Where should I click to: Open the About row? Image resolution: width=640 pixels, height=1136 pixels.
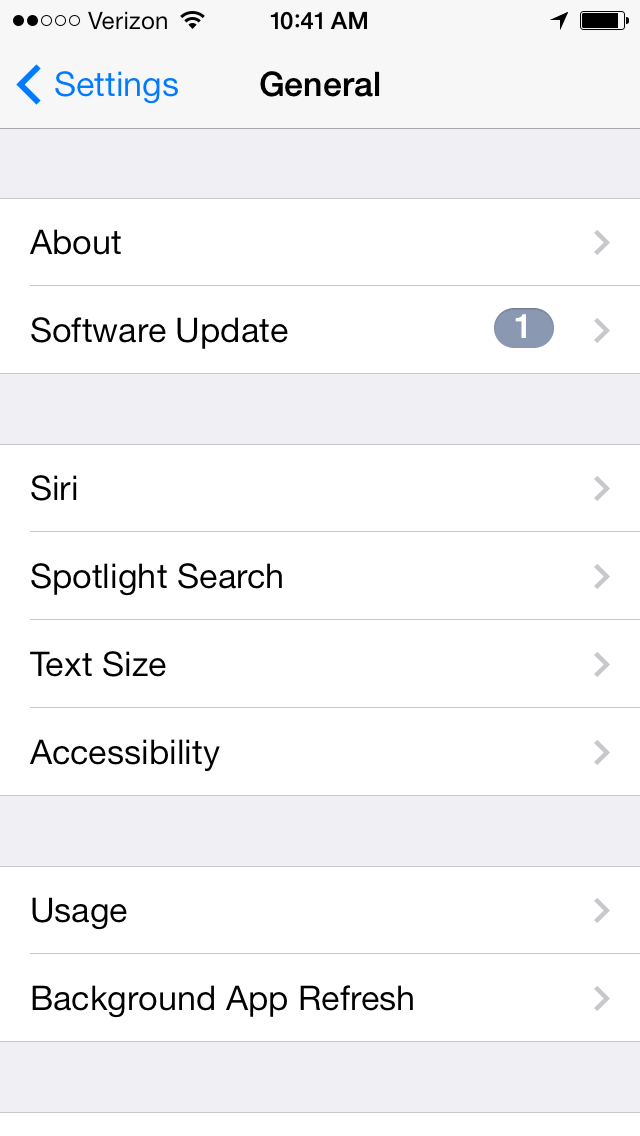point(320,242)
